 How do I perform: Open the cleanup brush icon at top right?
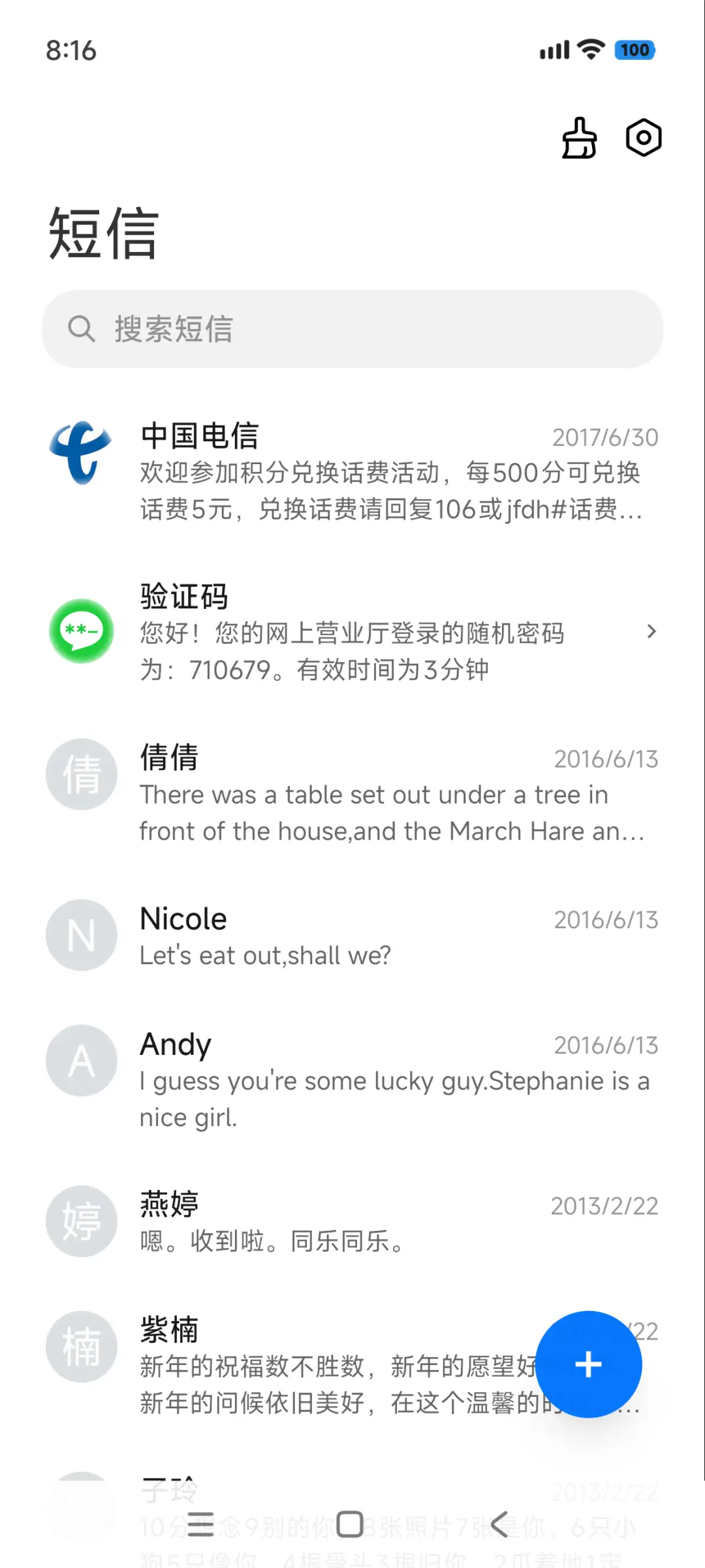coord(578,138)
